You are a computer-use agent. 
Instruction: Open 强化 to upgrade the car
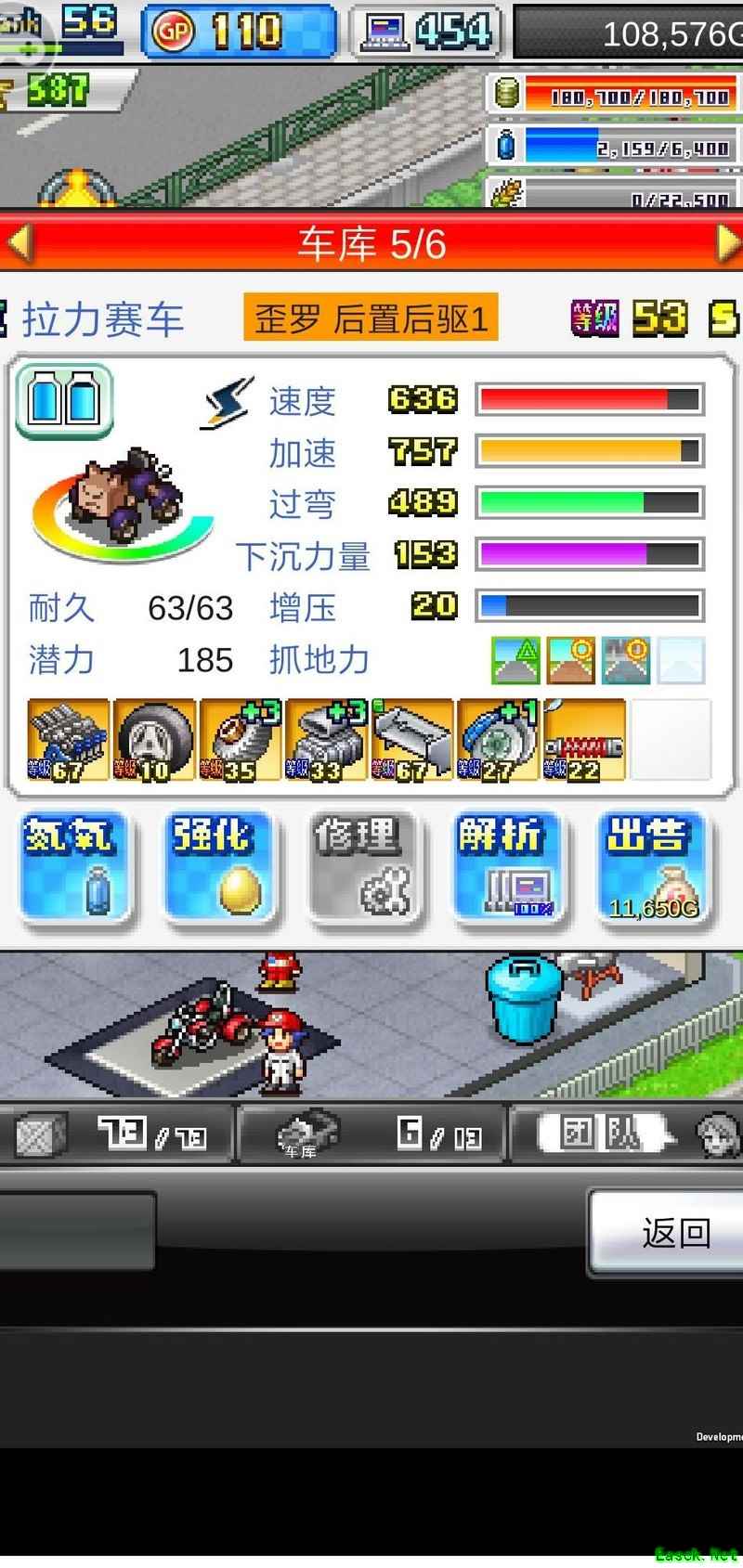tap(219, 868)
